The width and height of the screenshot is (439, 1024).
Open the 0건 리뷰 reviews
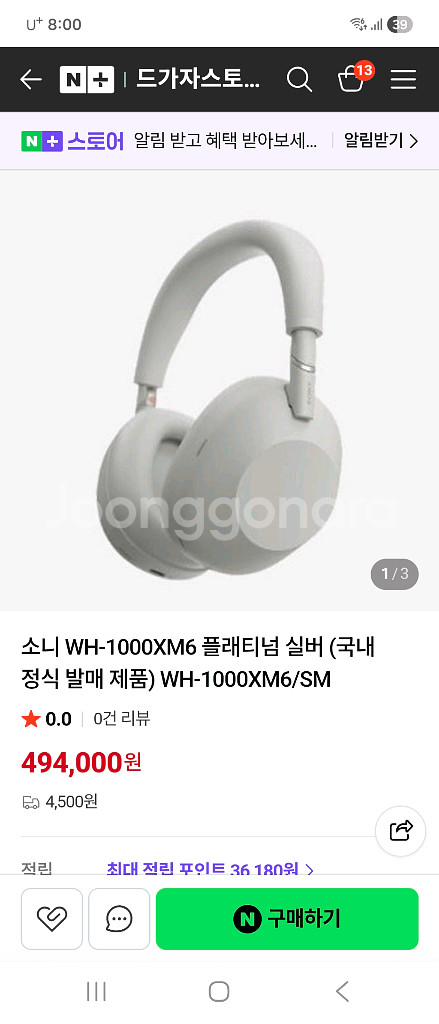[122, 719]
